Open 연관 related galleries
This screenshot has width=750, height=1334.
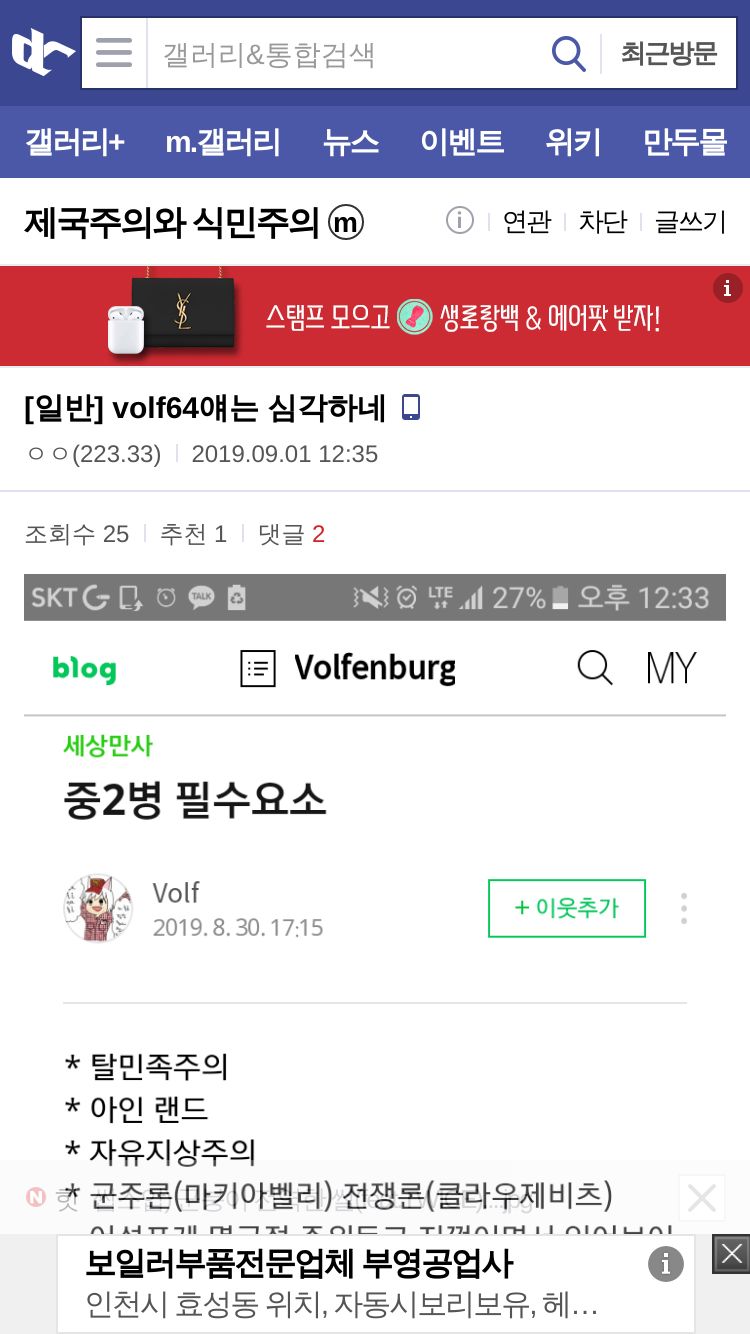click(x=527, y=221)
